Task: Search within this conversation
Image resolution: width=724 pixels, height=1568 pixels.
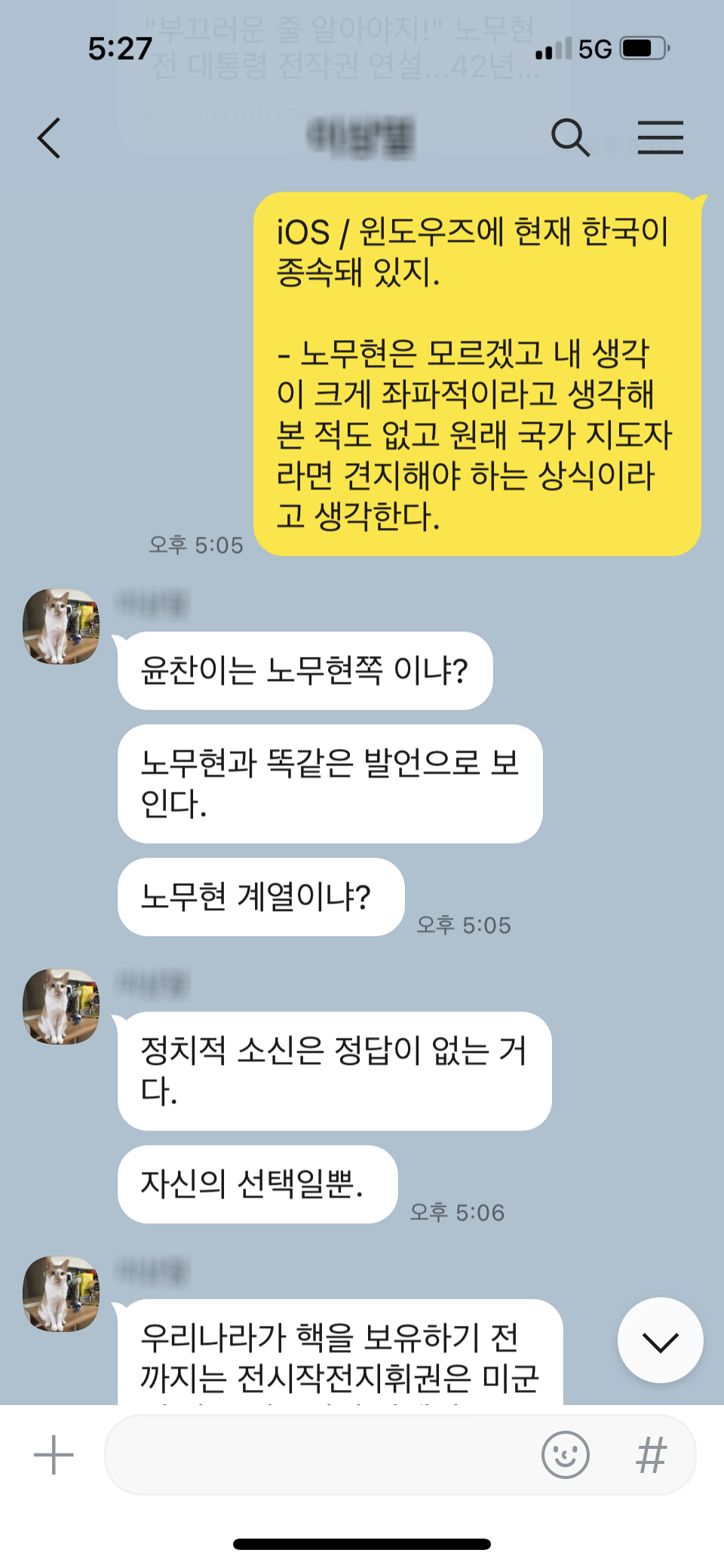Action: click(x=570, y=138)
